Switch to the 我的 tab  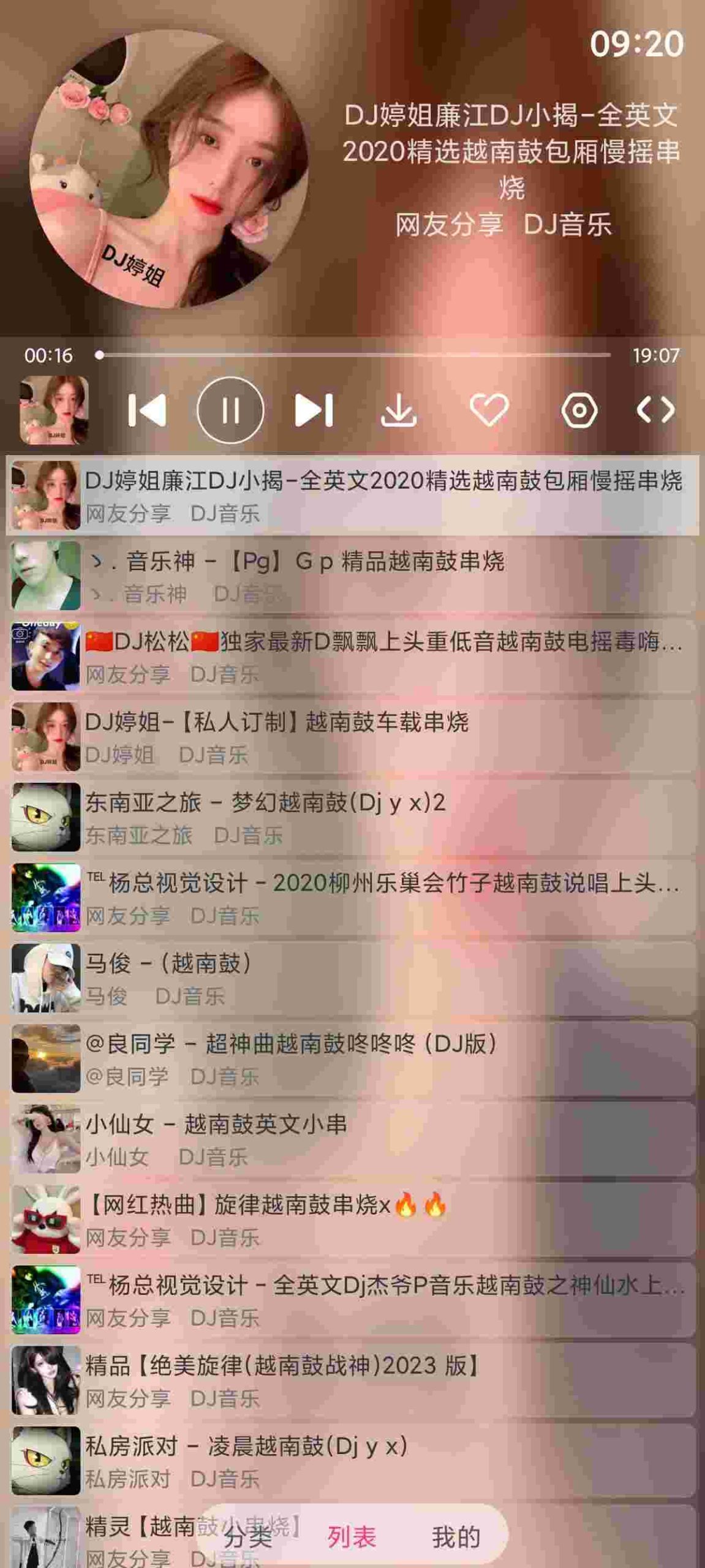pos(456,1536)
